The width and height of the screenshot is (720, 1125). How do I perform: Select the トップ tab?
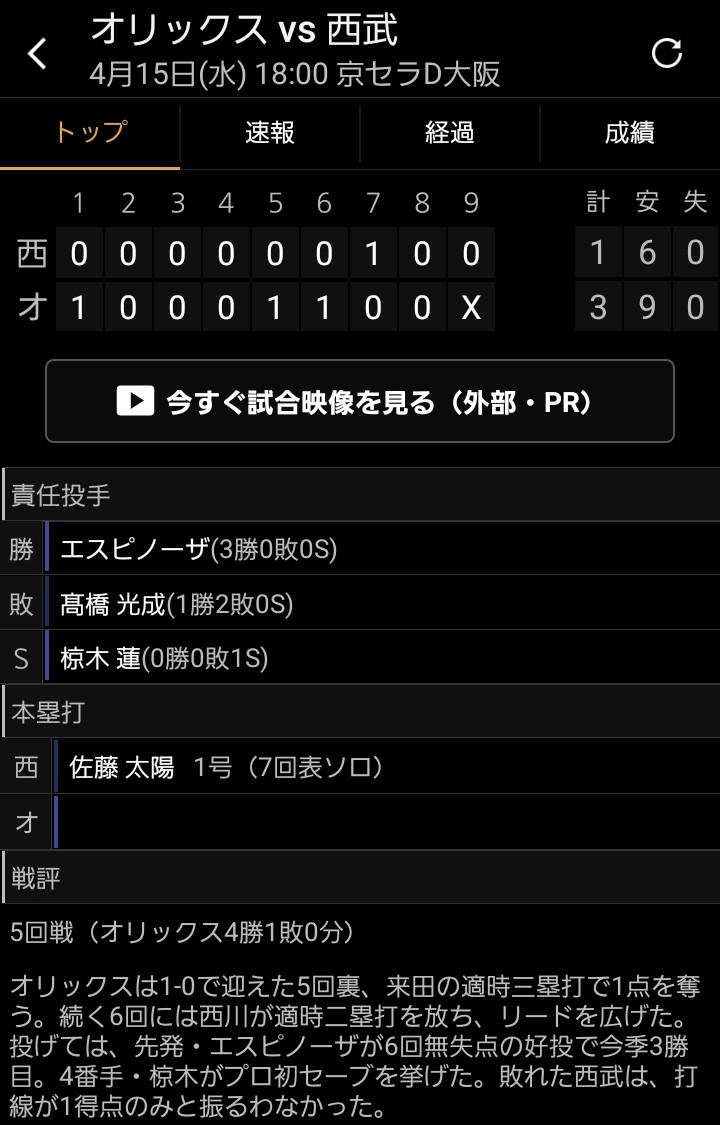pyautogui.click(x=90, y=133)
